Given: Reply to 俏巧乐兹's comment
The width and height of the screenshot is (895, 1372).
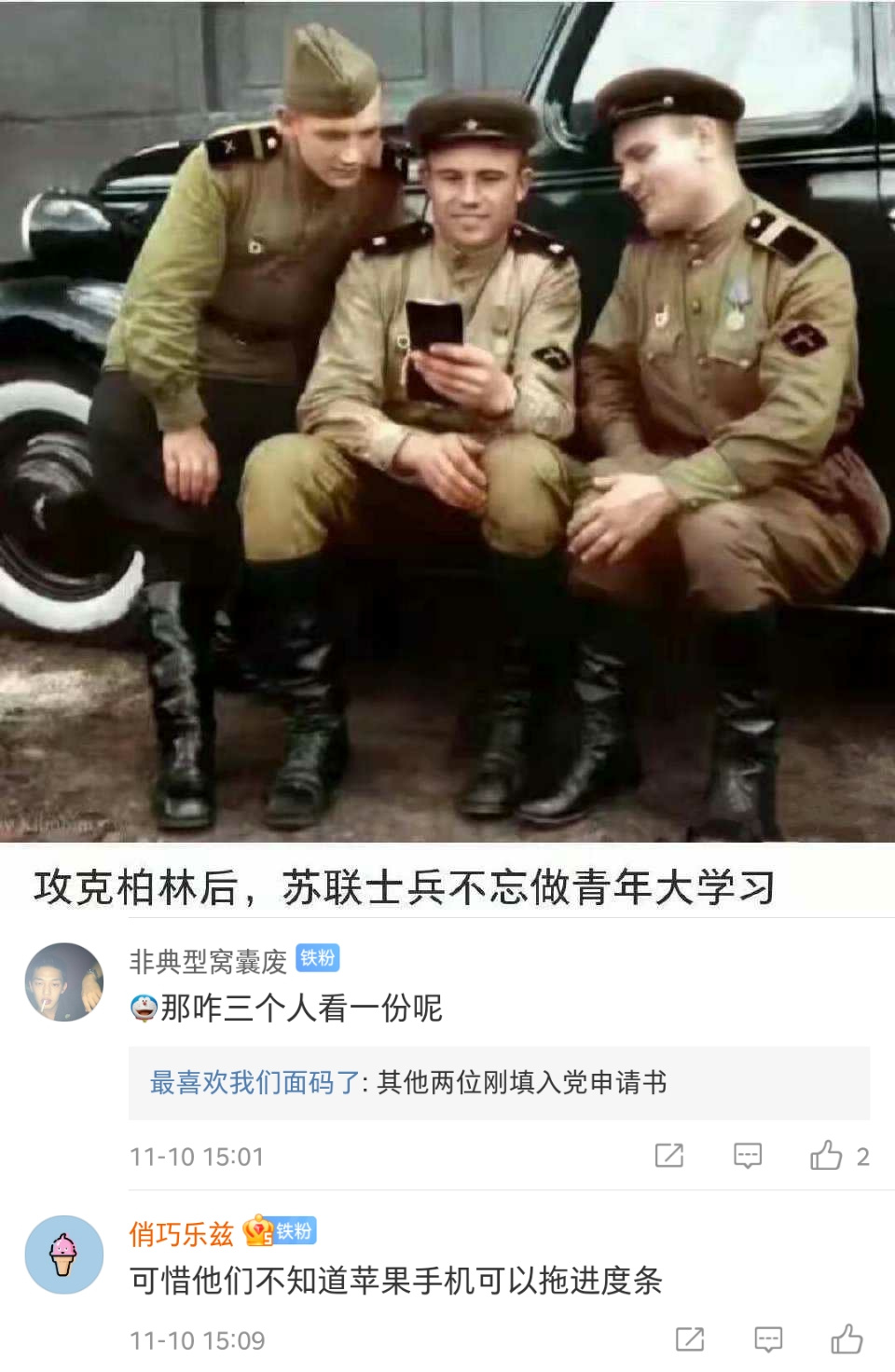Looking at the screenshot, I should point(768,1339).
